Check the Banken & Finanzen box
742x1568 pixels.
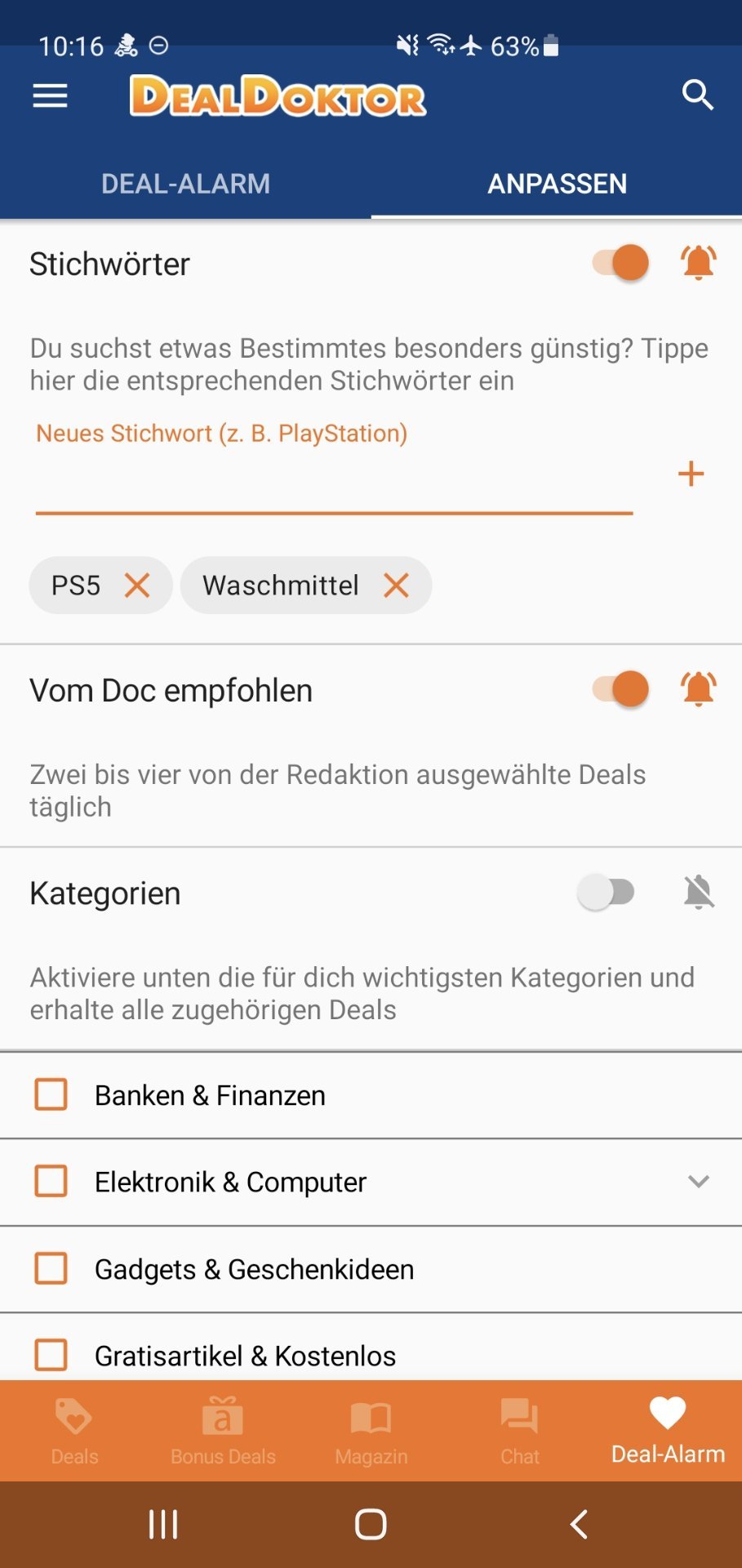pos(51,1094)
